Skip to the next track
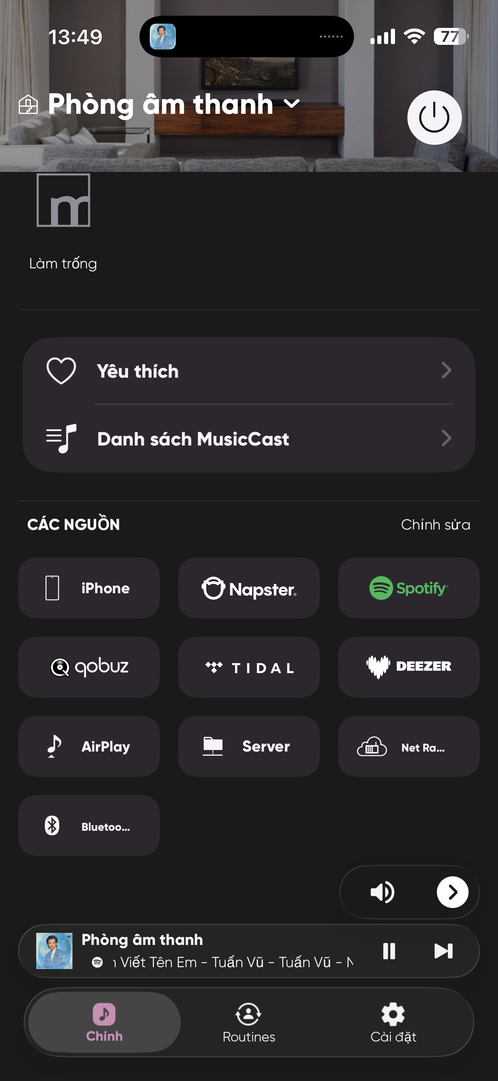 point(443,951)
